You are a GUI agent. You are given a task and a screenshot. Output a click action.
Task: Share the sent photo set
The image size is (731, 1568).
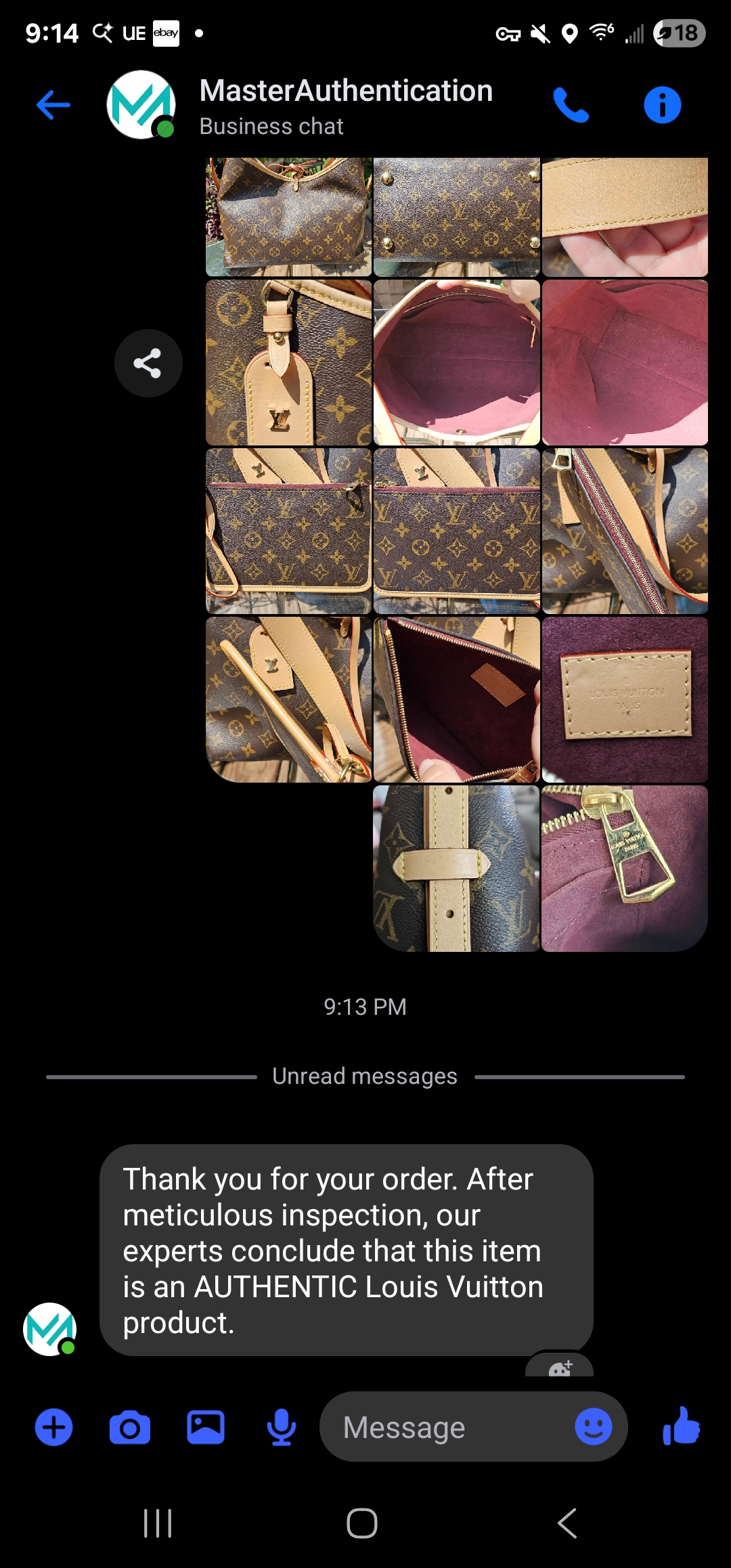click(148, 364)
